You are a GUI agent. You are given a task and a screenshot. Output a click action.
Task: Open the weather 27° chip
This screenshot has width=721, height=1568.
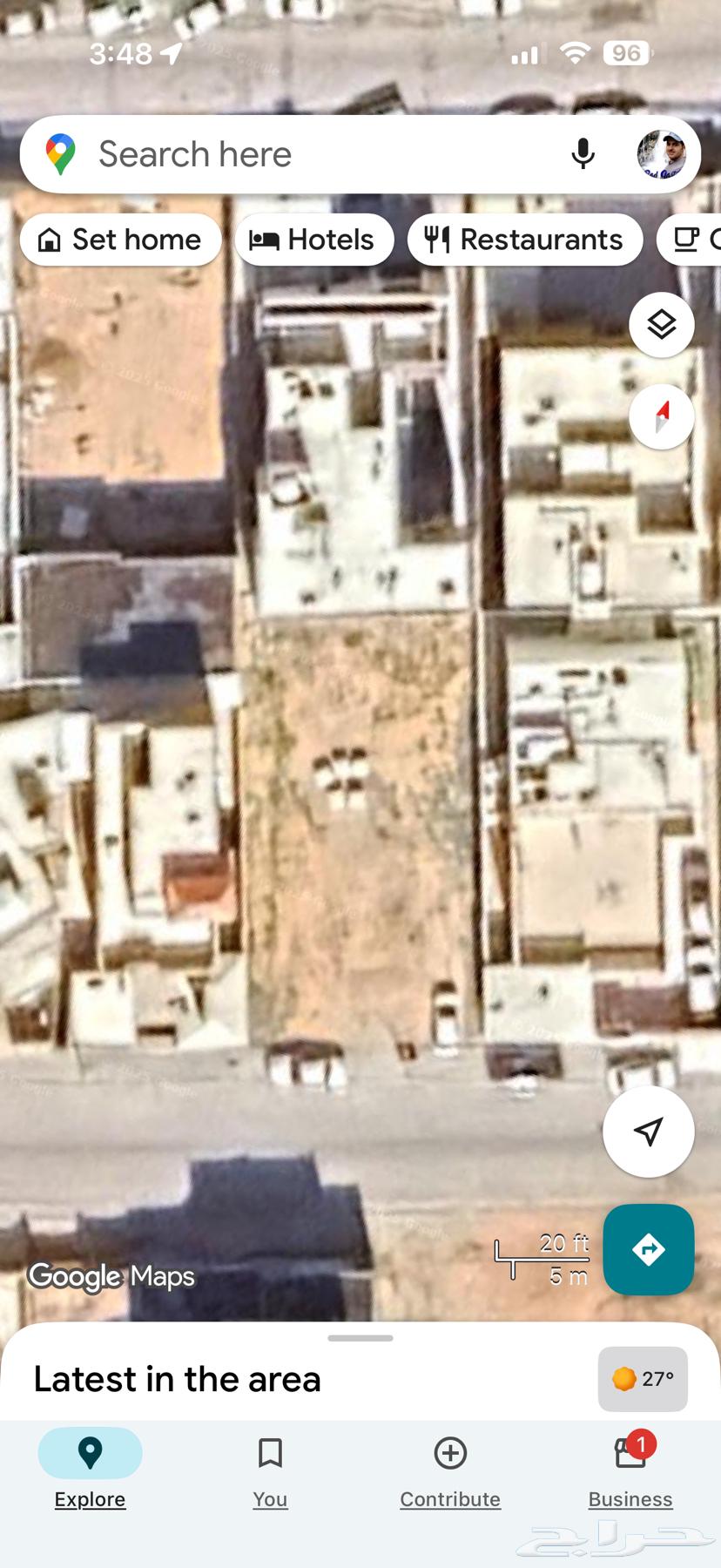643,1379
